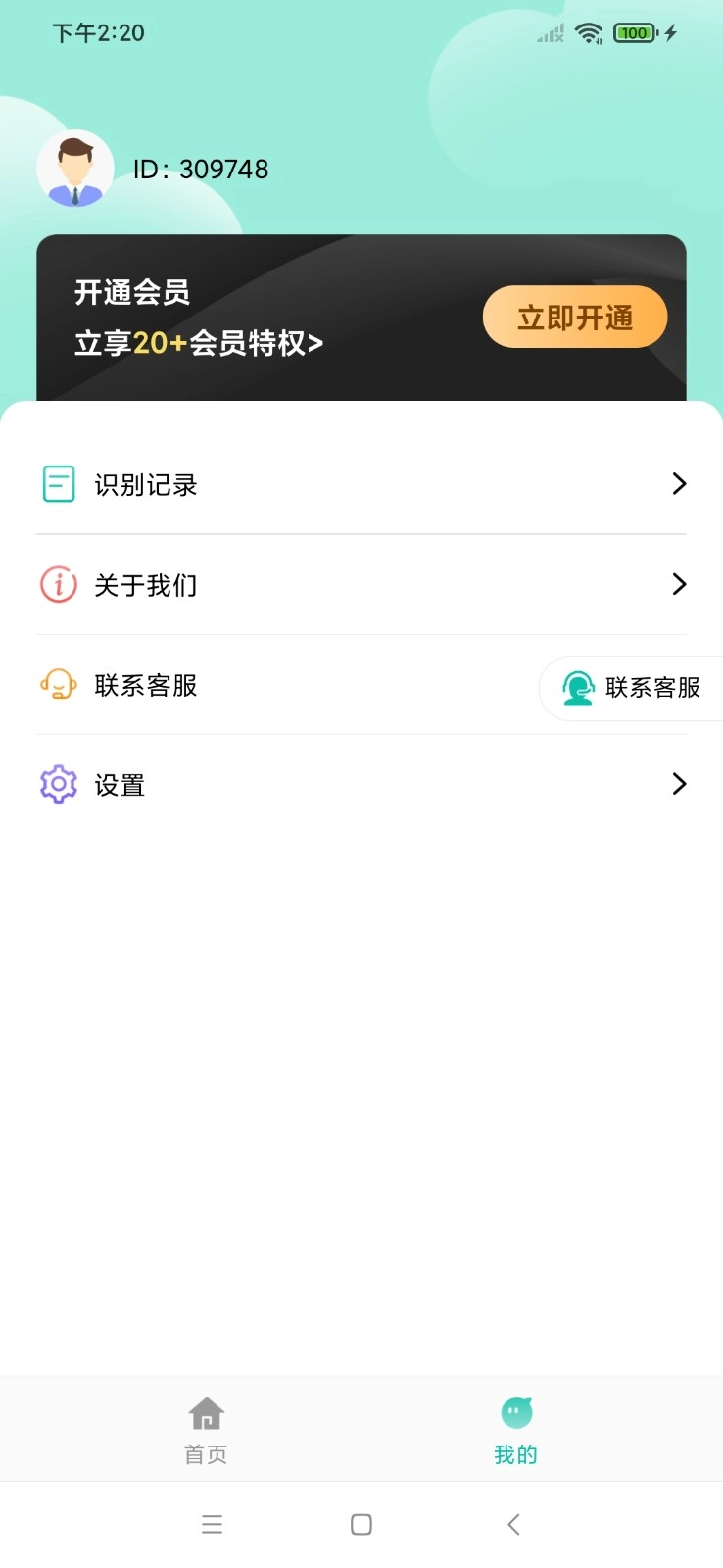Tap the 立即开通 membership button

pyautogui.click(x=574, y=317)
